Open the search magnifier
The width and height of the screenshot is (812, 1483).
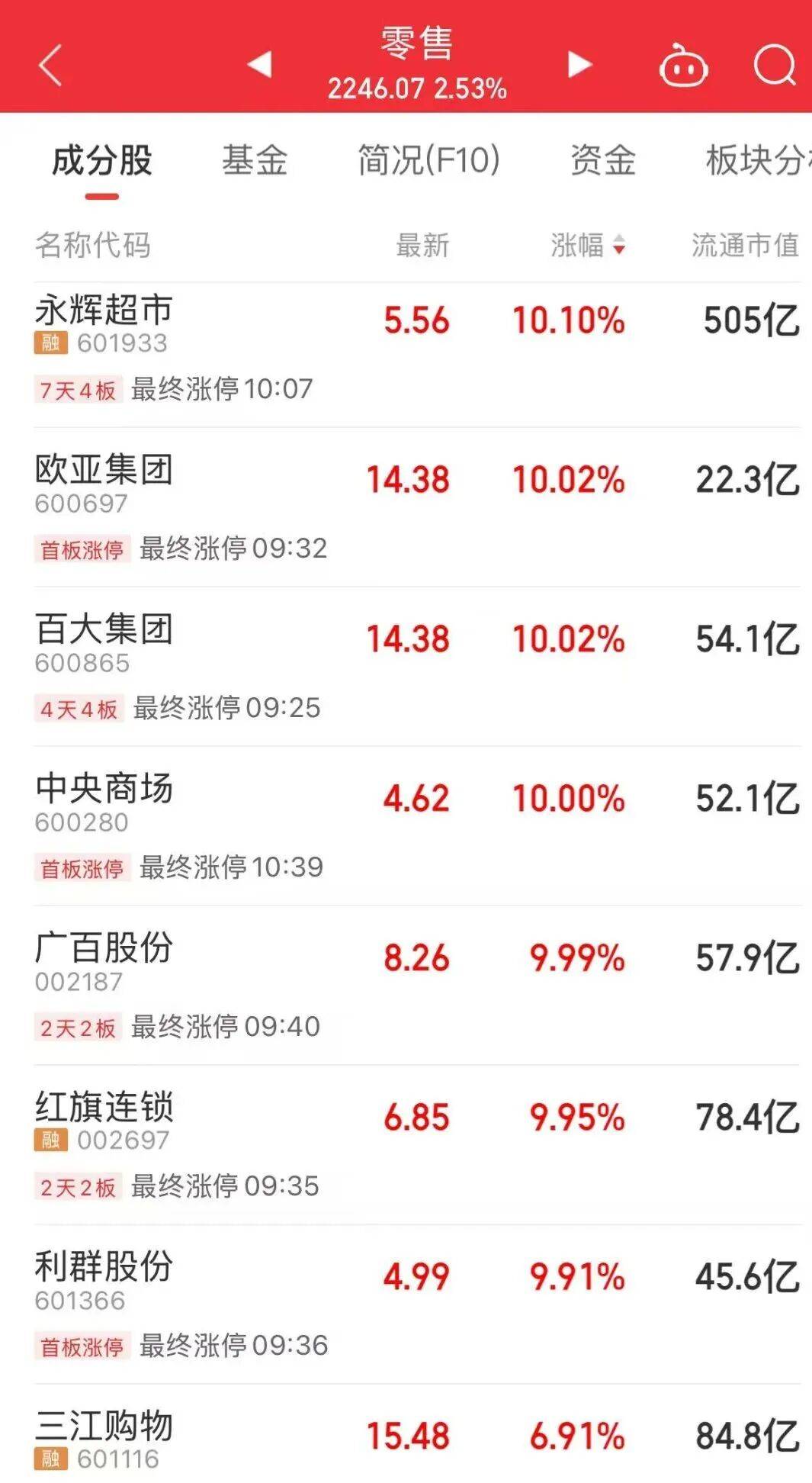[x=774, y=65]
